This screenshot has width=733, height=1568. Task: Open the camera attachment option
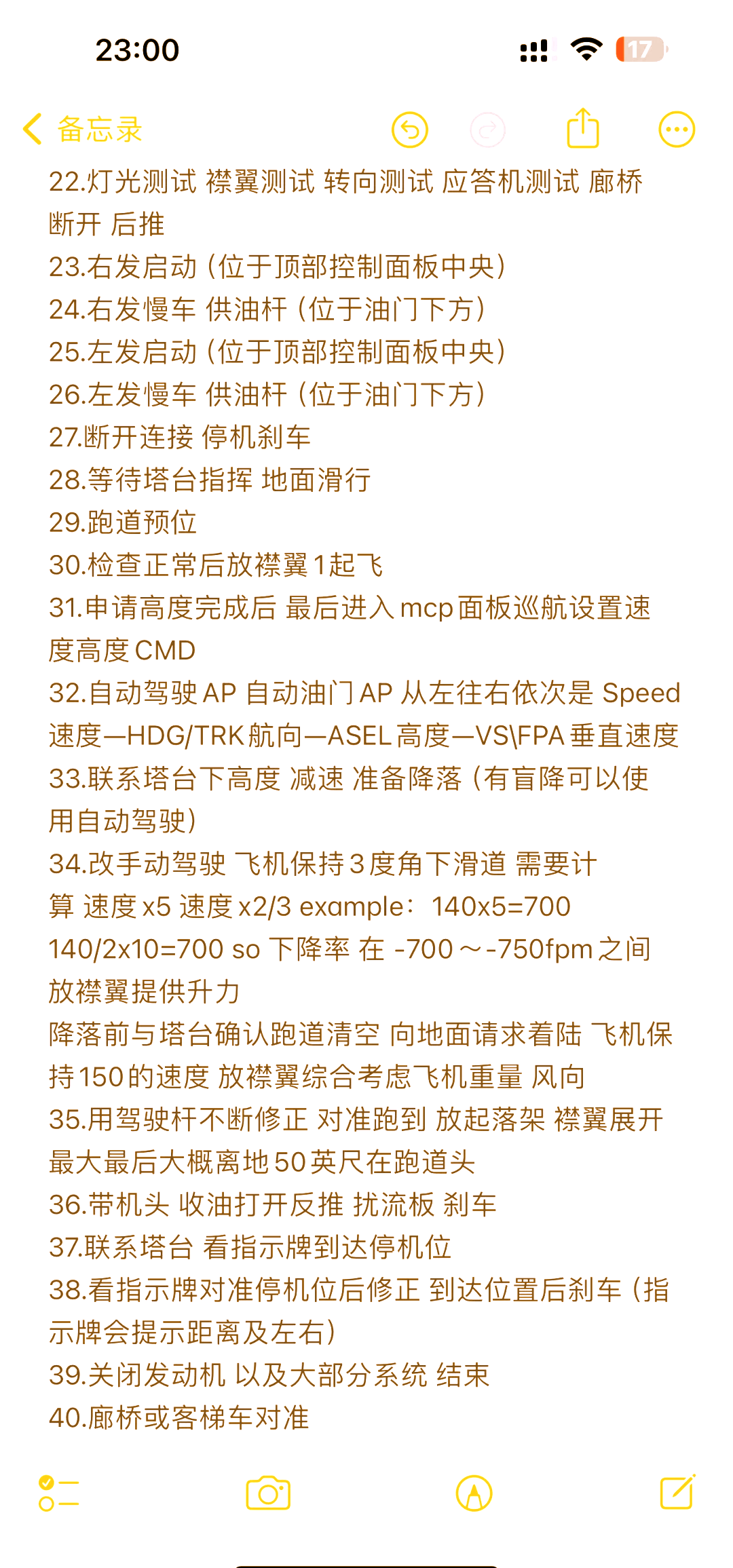[x=268, y=1493]
